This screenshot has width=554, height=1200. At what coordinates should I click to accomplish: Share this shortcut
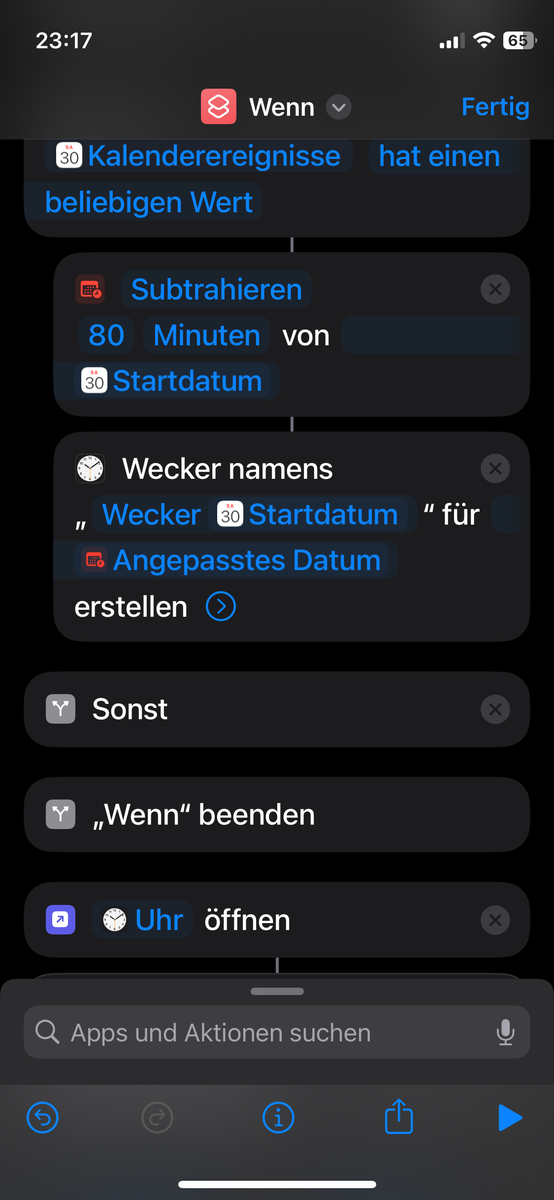click(398, 1116)
